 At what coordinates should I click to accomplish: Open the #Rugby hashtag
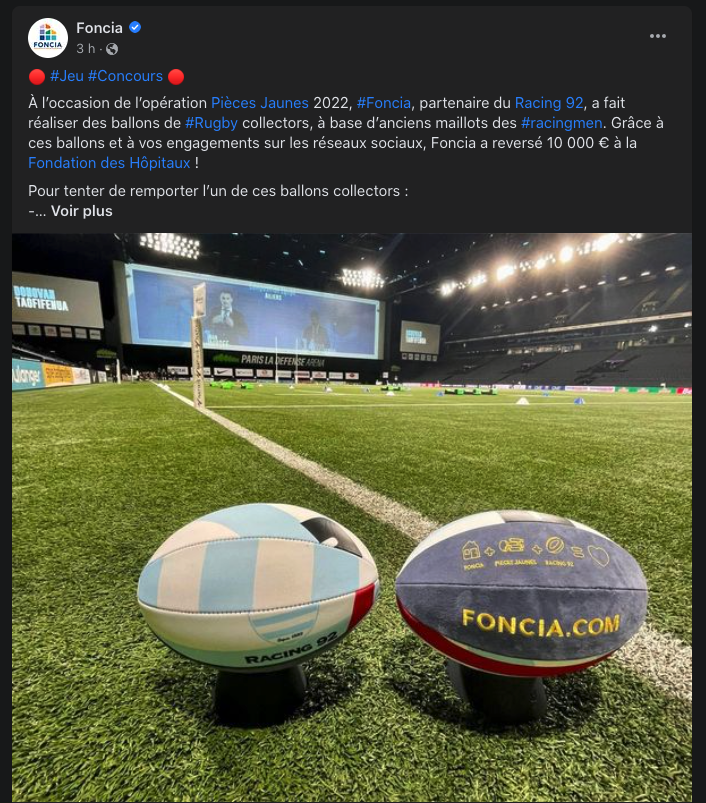pyautogui.click(x=211, y=123)
